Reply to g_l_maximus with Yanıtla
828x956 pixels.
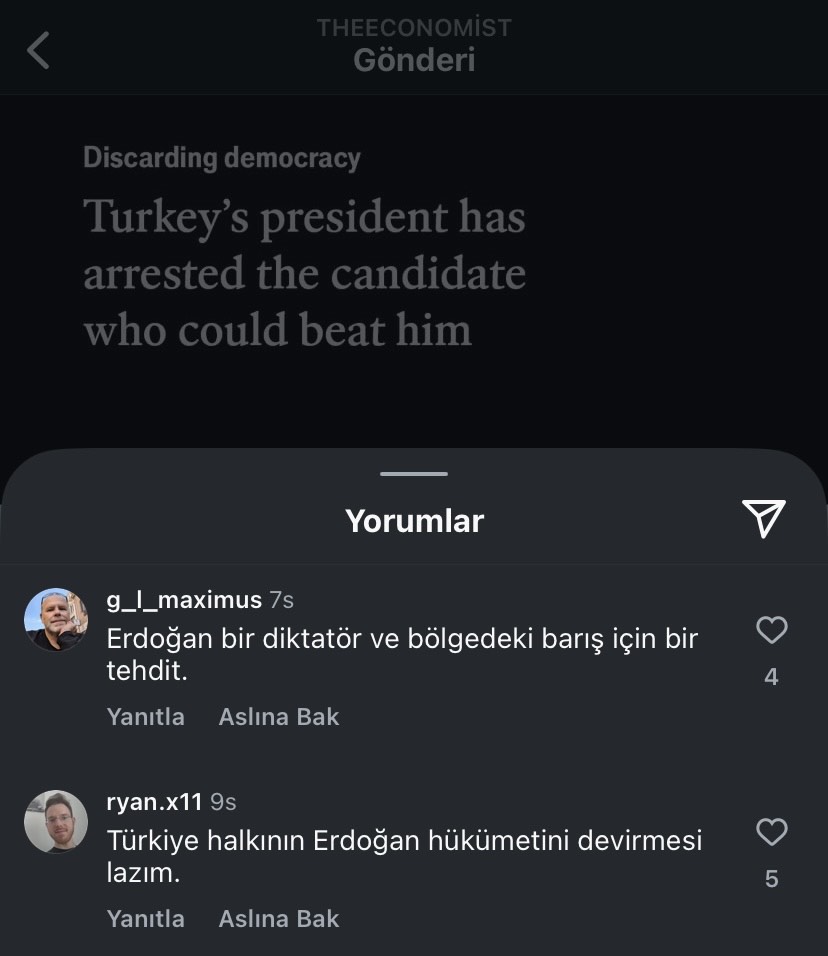(145, 717)
